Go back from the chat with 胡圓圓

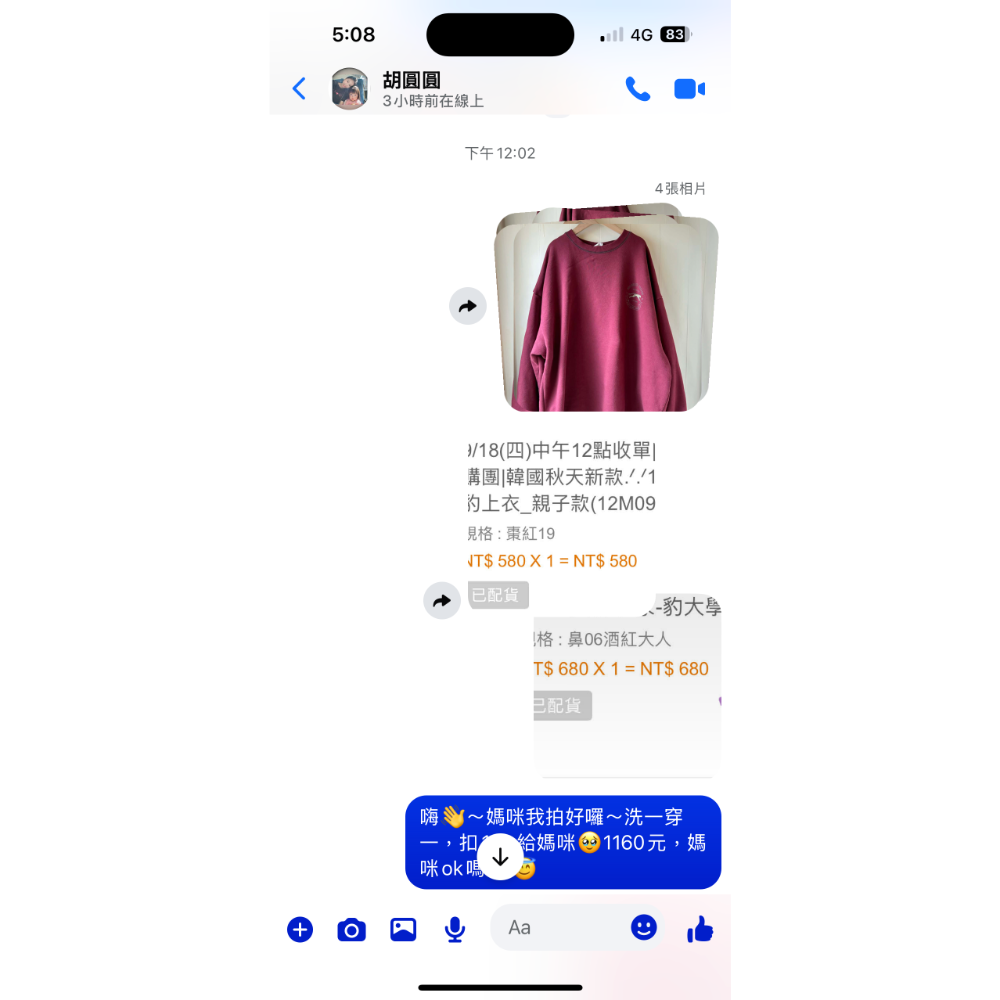pos(299,89)
